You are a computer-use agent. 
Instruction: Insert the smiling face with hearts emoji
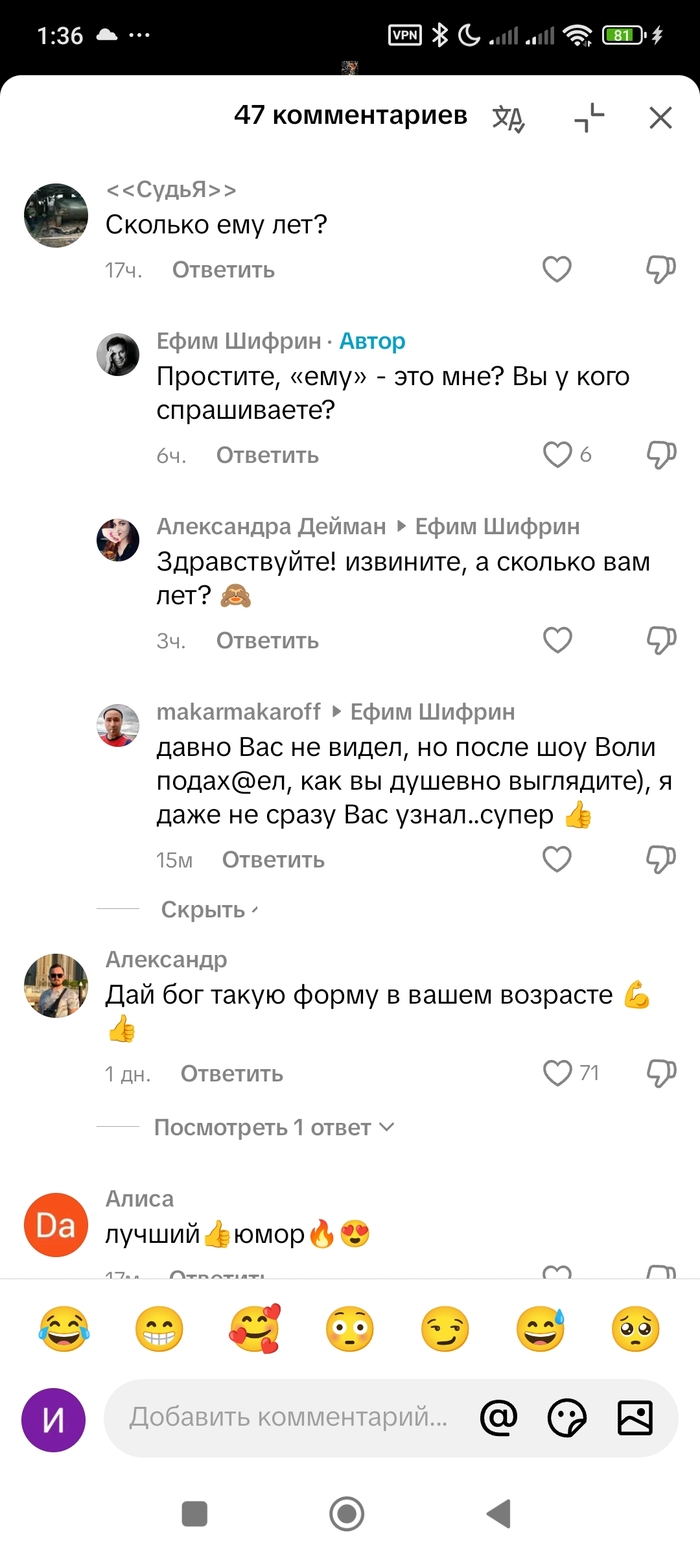coord(255,1329)
